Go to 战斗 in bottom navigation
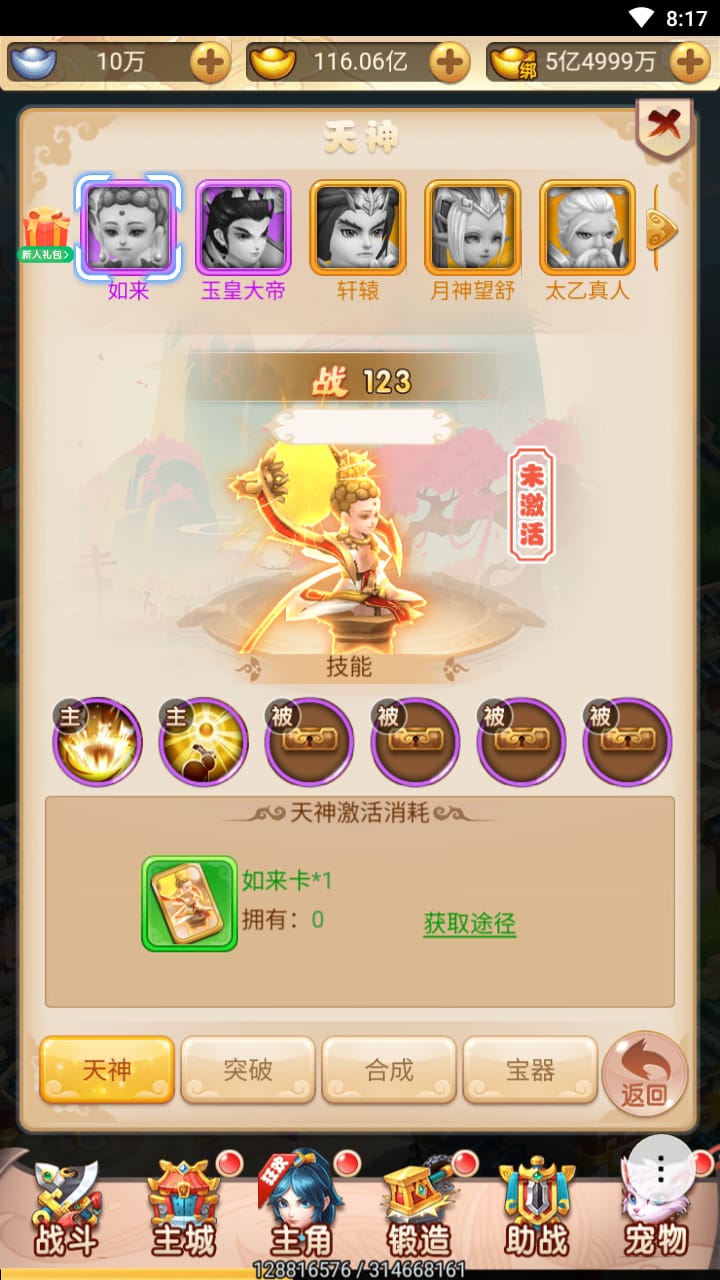The width and height of the screenshot is (720, 1280). (x=66, y=1209)
